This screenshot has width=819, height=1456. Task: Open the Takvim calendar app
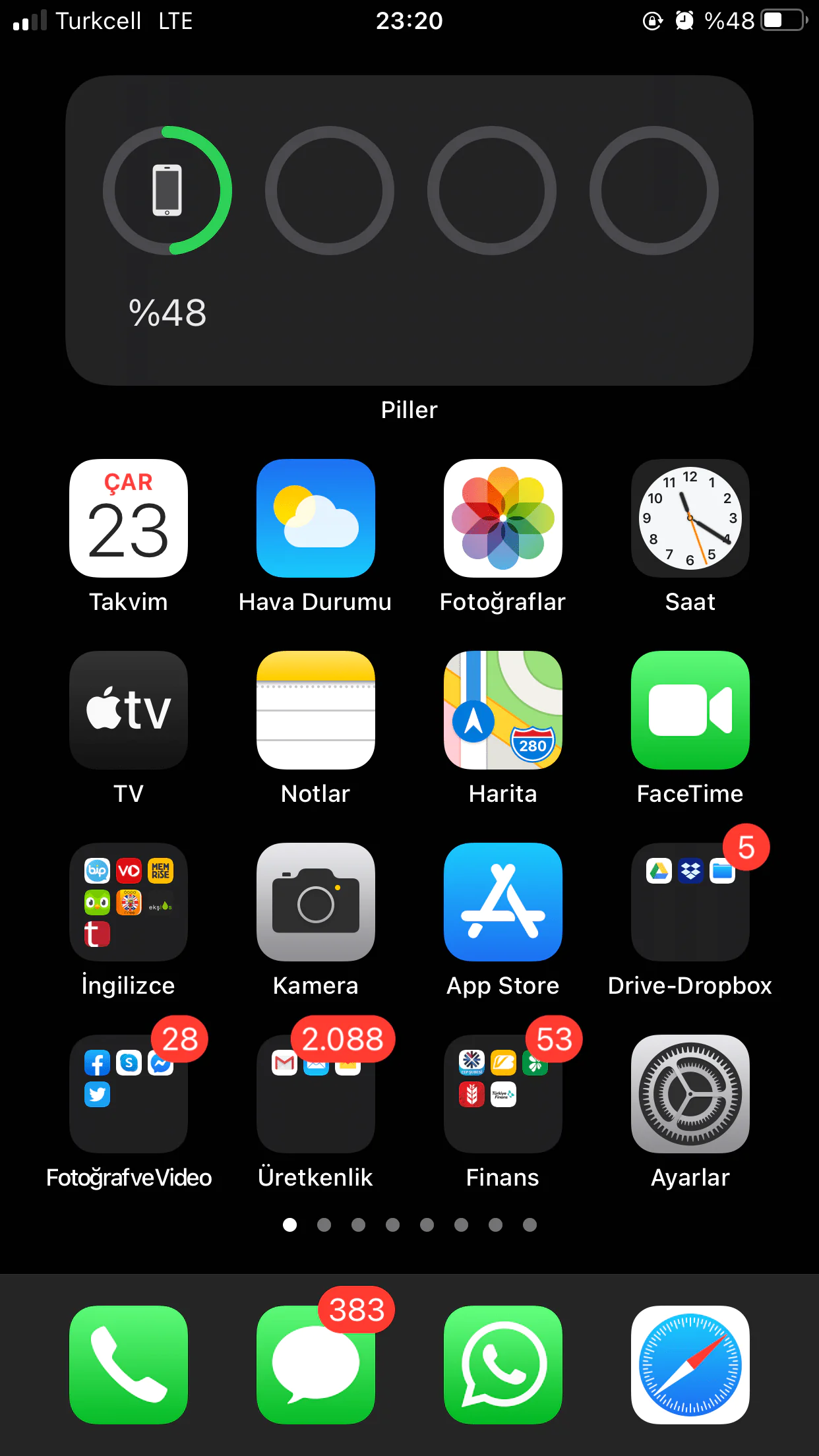129,518
